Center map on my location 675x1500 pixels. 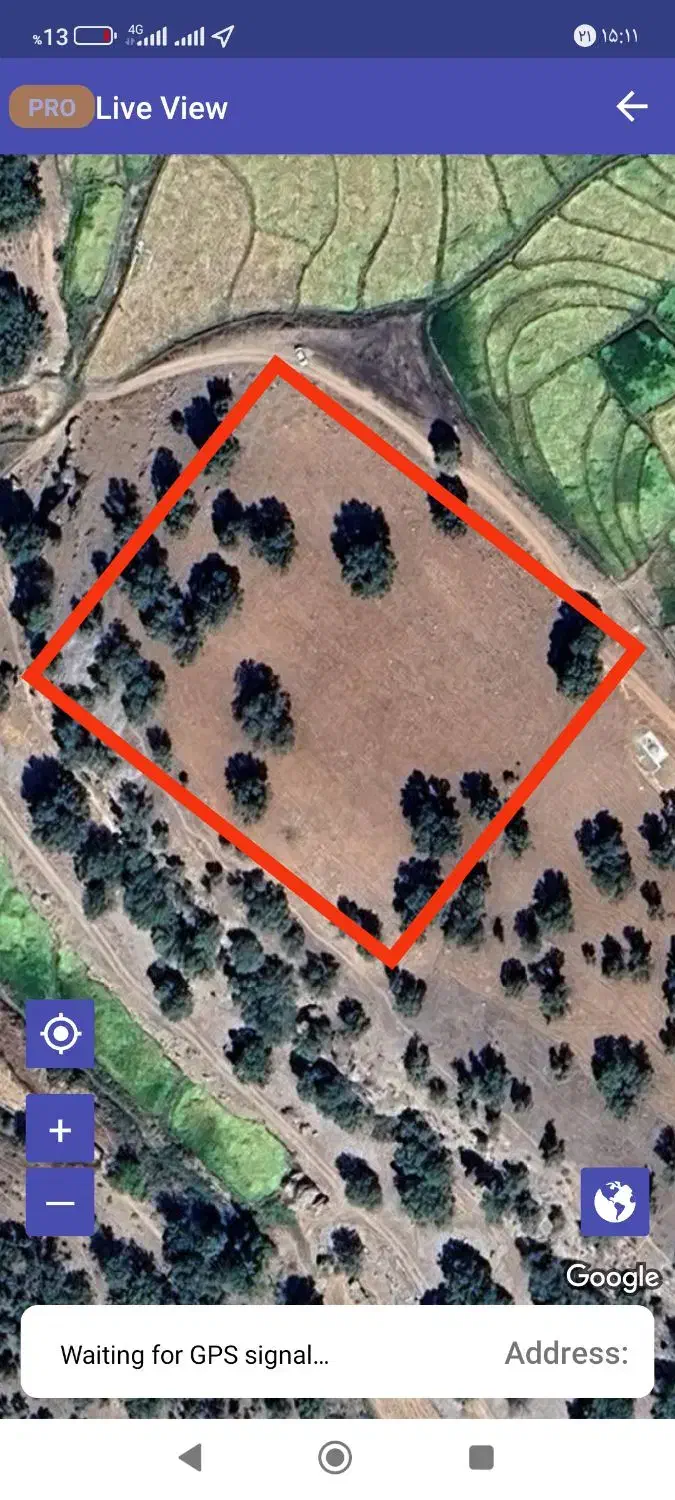(x=60, y=1033)
